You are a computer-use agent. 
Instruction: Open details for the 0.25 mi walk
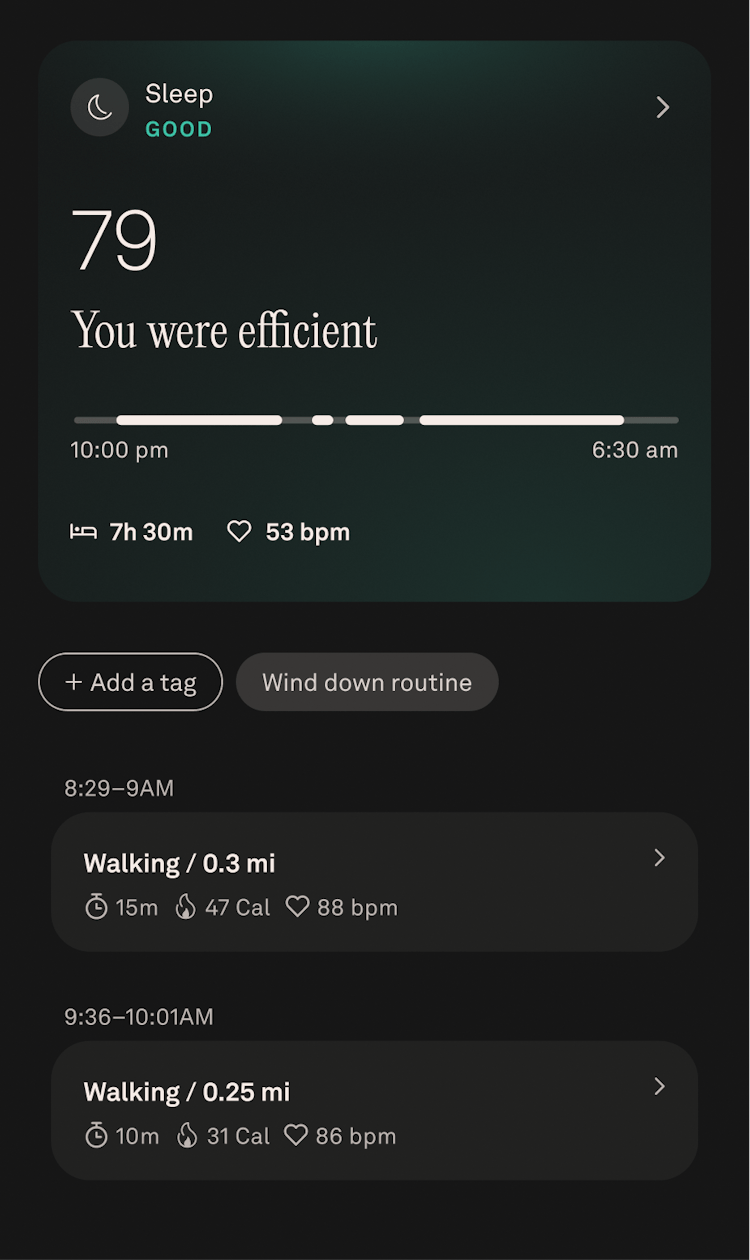click(x=659, y=1086)
